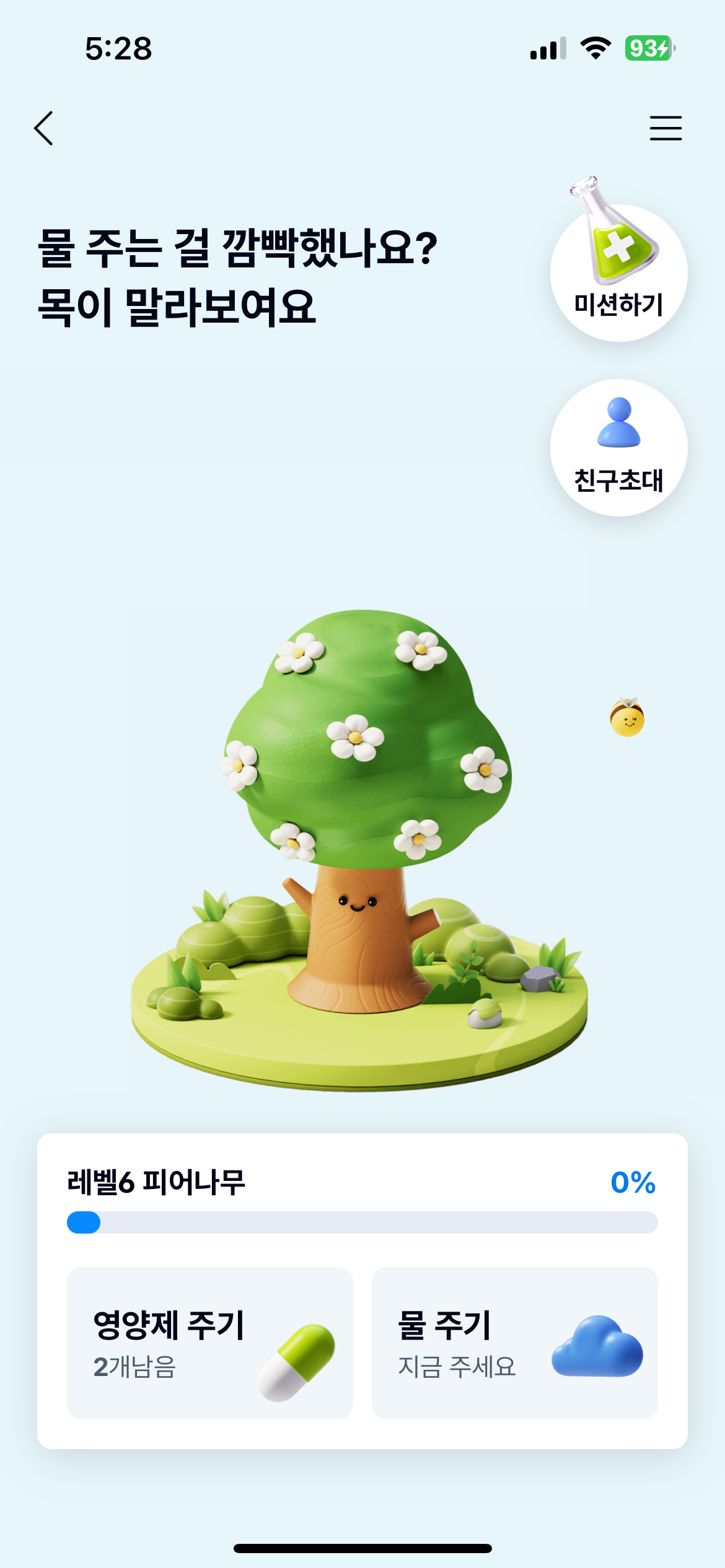725x1568 pixels.
Task: Open the 미션하기 missions button
Action: 618,272
